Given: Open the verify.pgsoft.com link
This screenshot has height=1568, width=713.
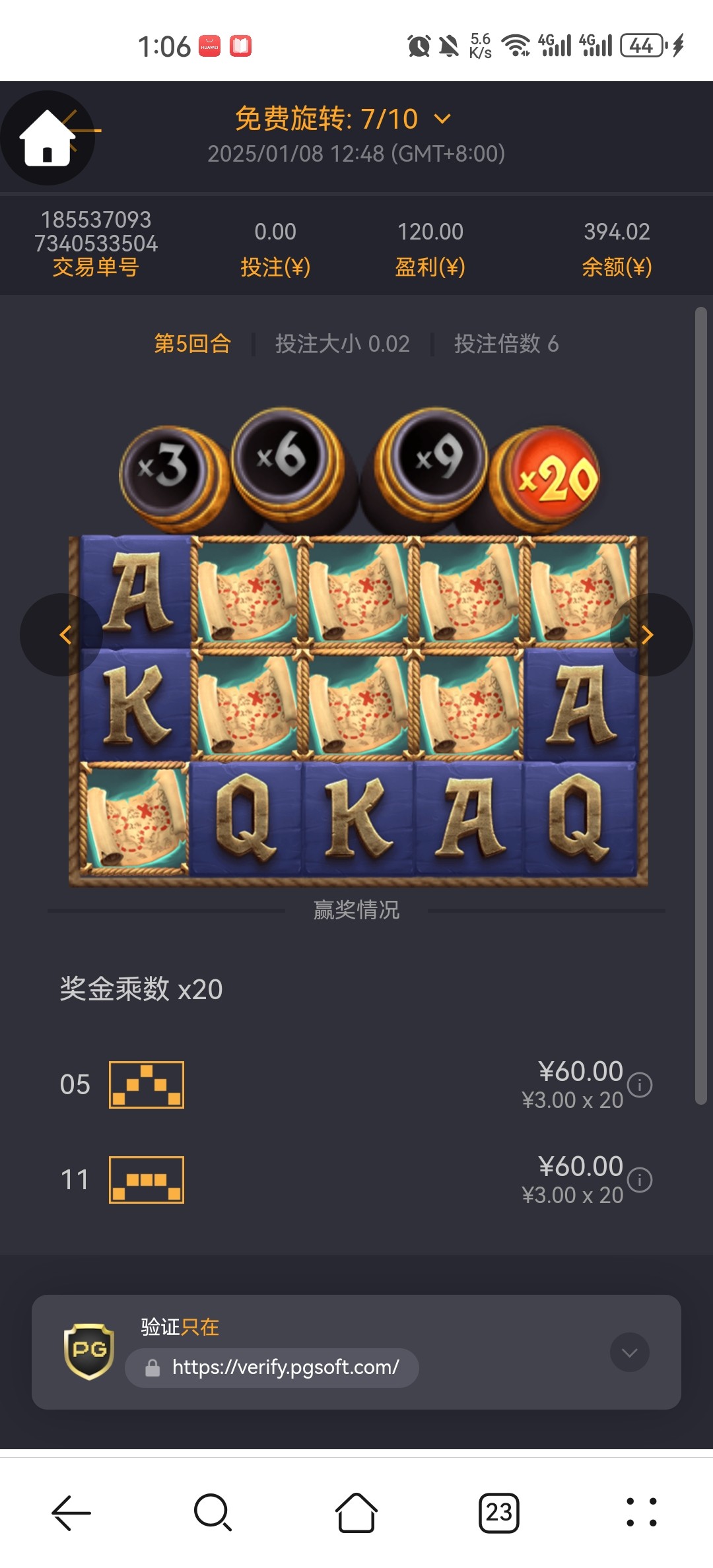Looking at the screenshot, I should tap(285, 1367).
